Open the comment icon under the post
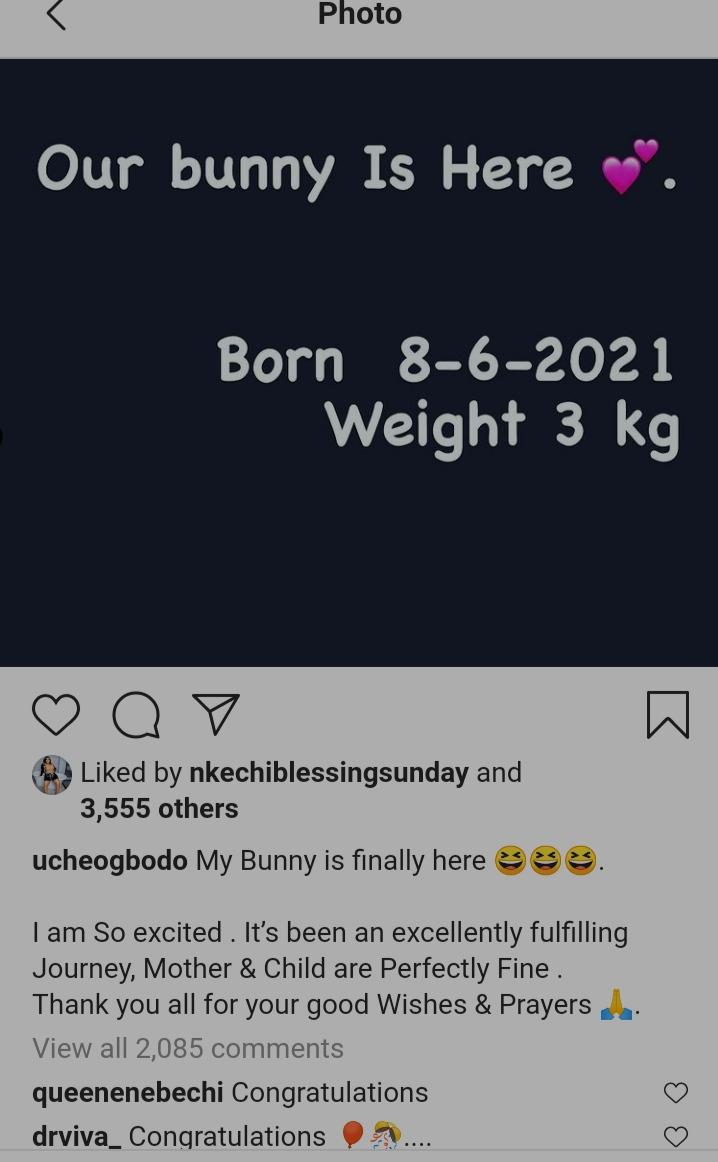 click(136, 715)
